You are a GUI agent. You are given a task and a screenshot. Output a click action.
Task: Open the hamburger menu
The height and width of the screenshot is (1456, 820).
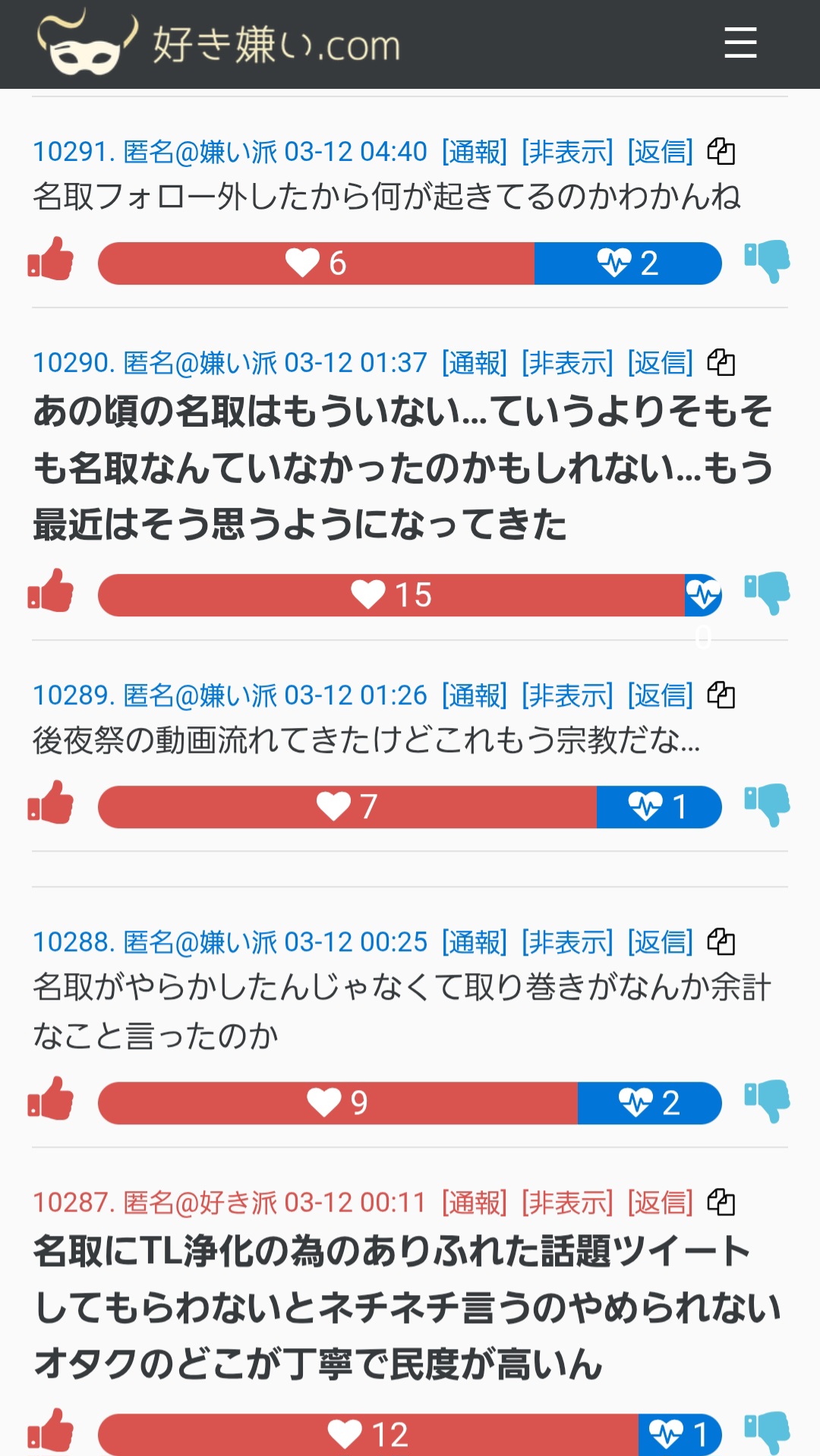point(740,43)
